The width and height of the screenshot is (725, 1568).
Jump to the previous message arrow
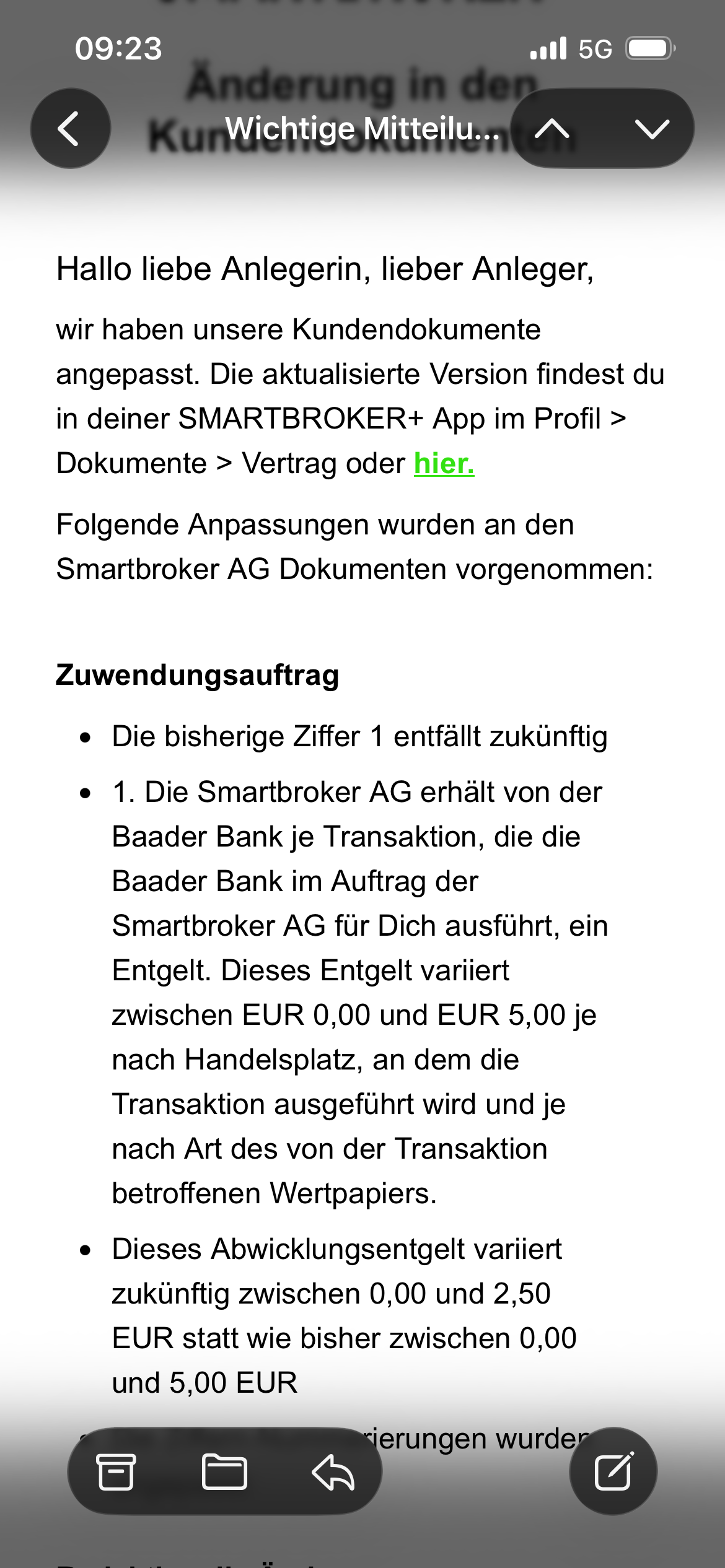click(552, 129)
